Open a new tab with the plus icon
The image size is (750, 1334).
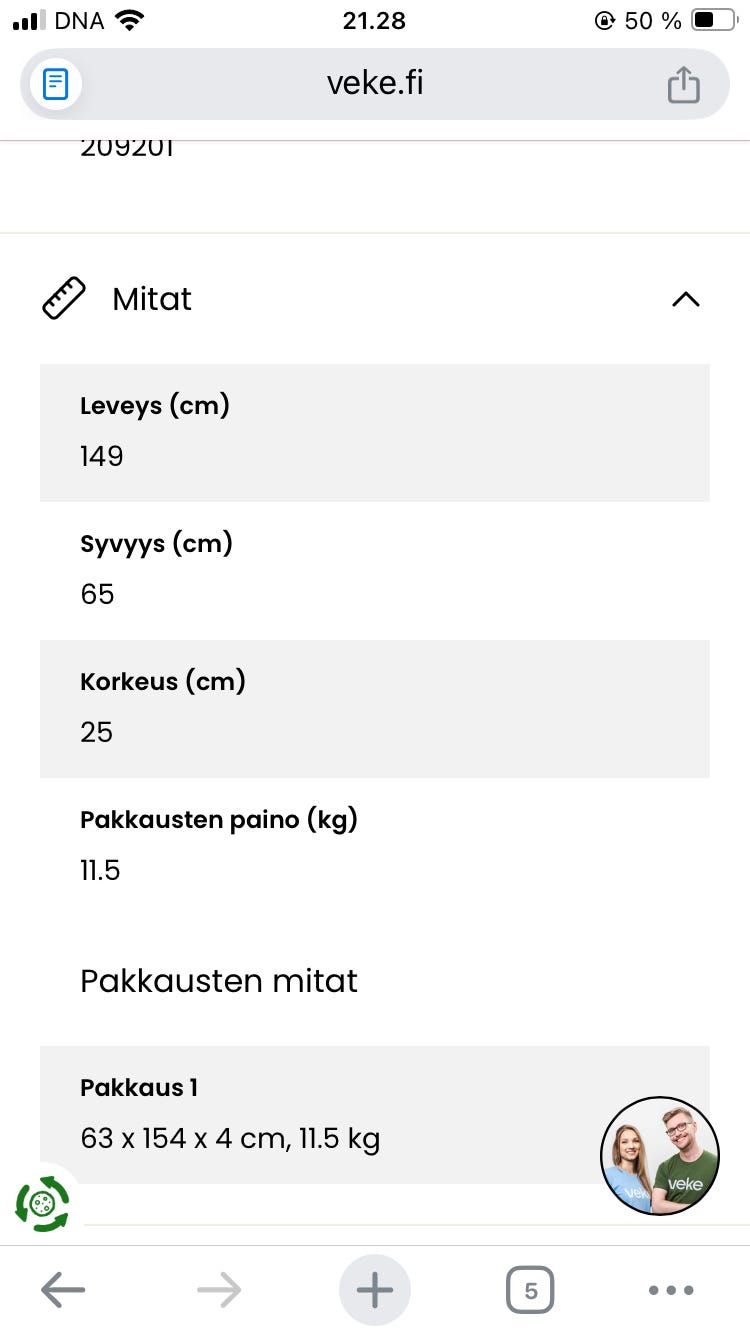point(374,1290)
